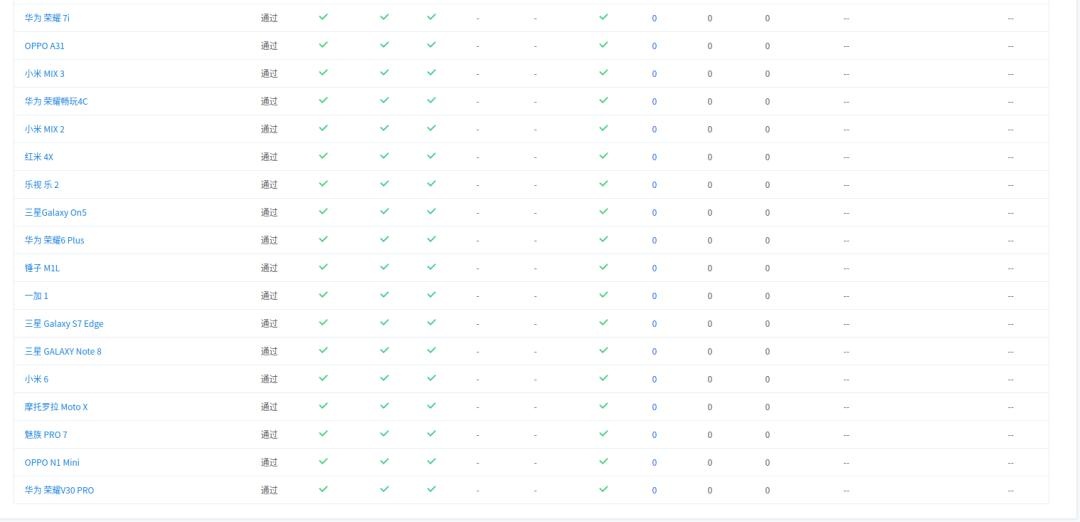Open the OPPO A31 device details
Image resolution: width=1080 pixels, height=522 pixels.
pyautogui.click(x=44, y=46)
